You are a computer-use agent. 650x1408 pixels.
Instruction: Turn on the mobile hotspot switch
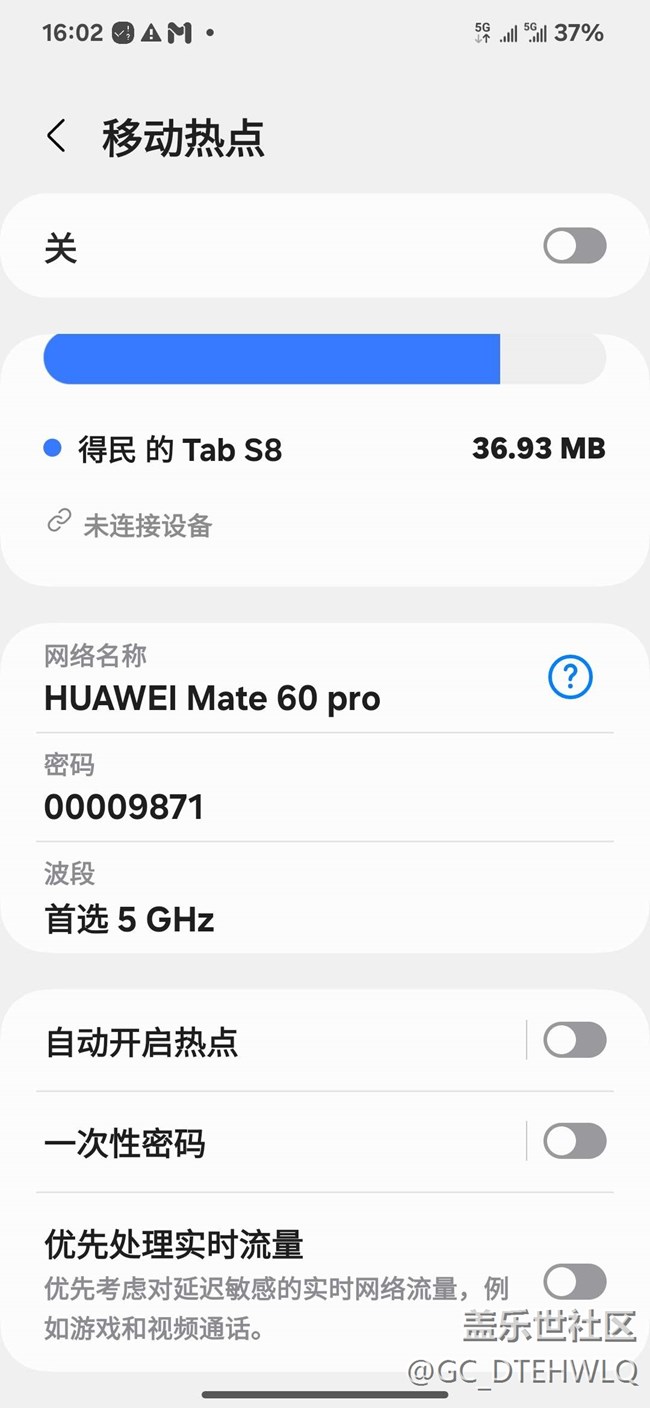click(x=575, y=246)
